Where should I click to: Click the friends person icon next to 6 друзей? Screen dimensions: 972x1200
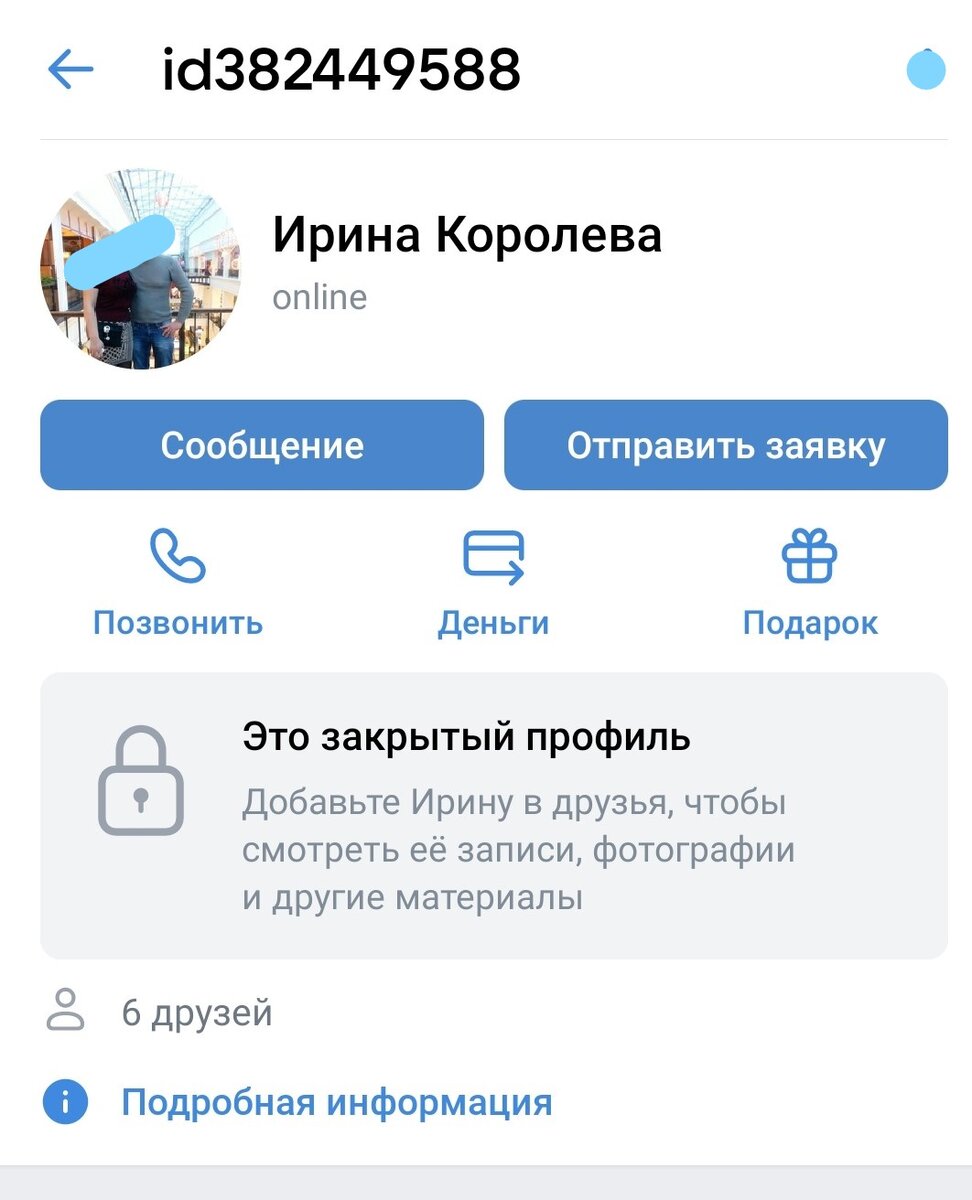[66, 1012]
